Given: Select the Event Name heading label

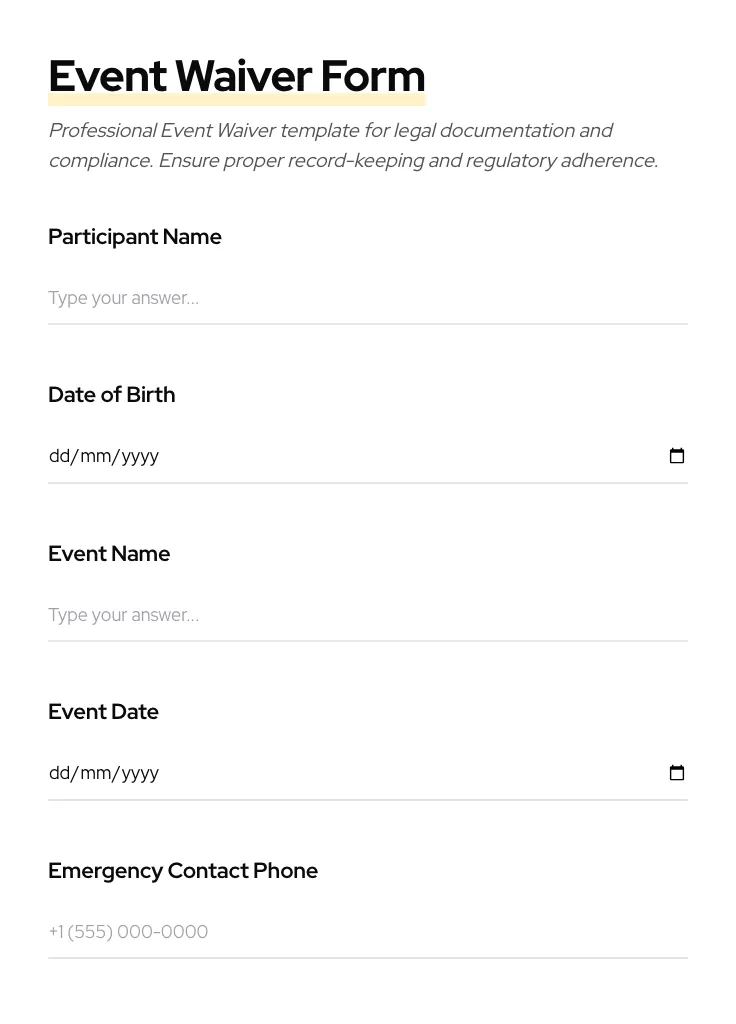Looking at the screenshot, I should 109,553.
